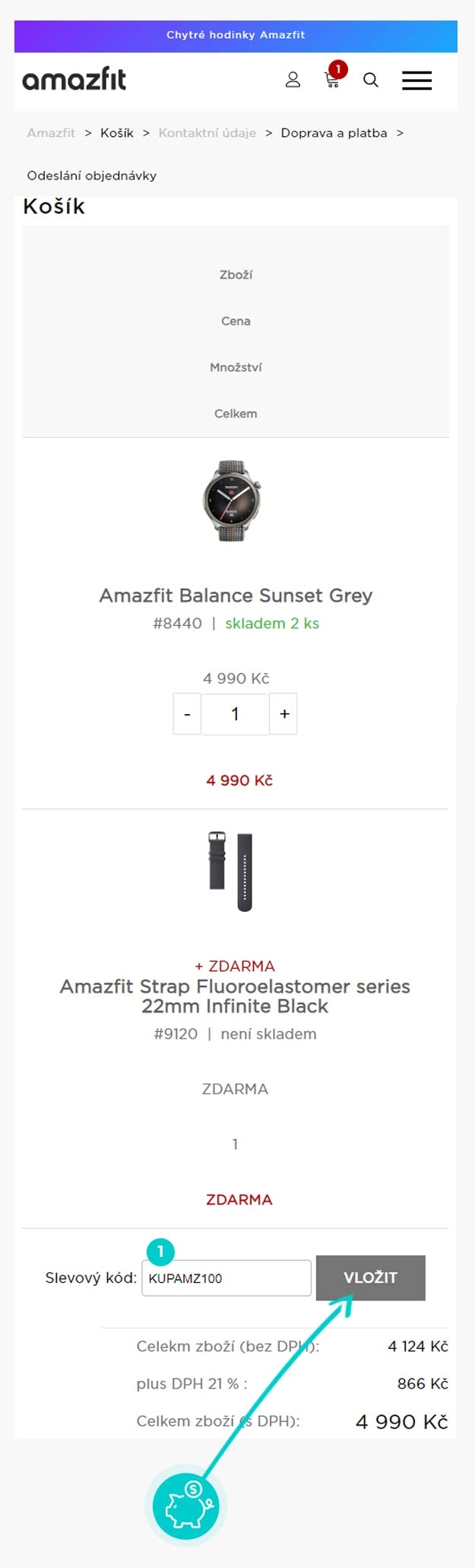
Task: Tap the Chytré hodinky Amazfit top banner
Action: click(x=236, y=35)
